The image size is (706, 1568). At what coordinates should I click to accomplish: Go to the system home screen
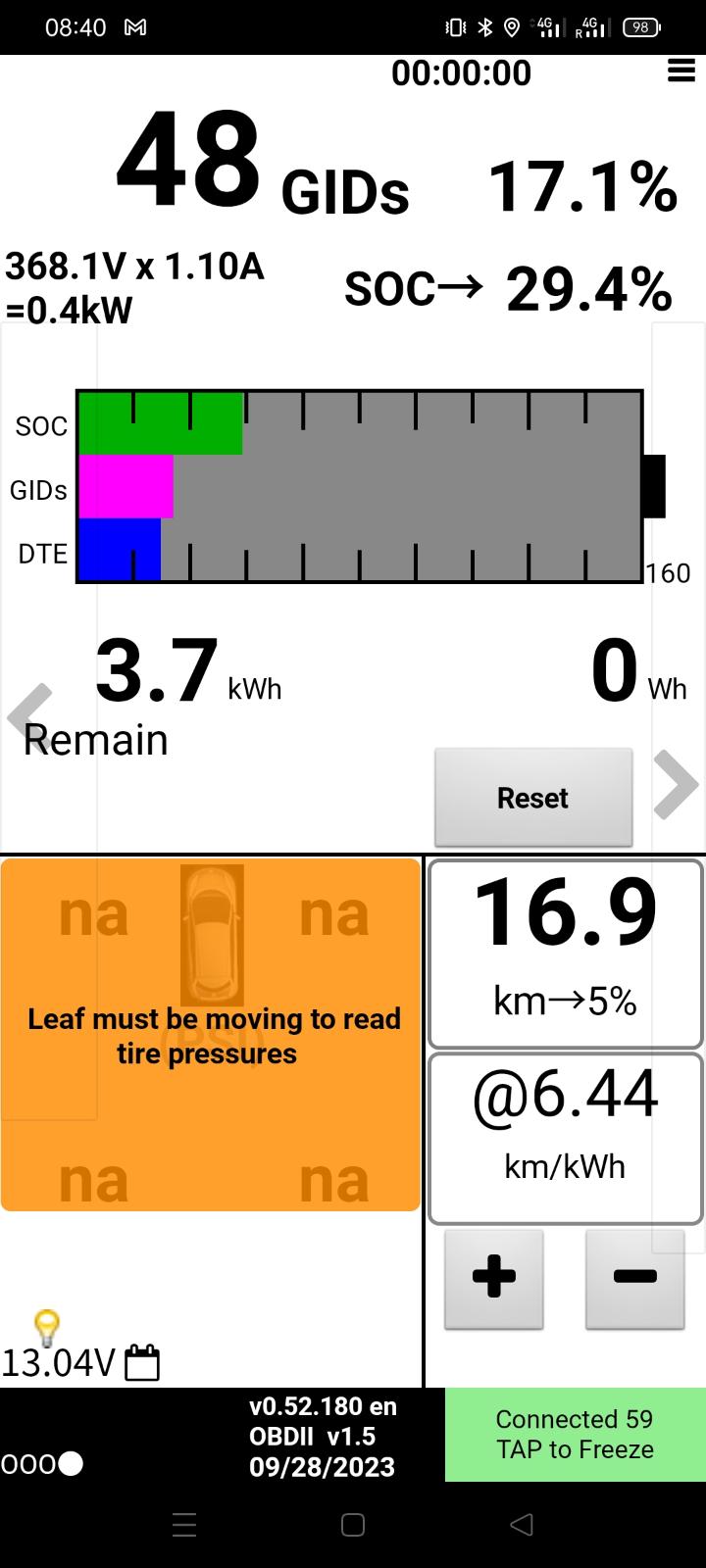[x=353, y=1524]
